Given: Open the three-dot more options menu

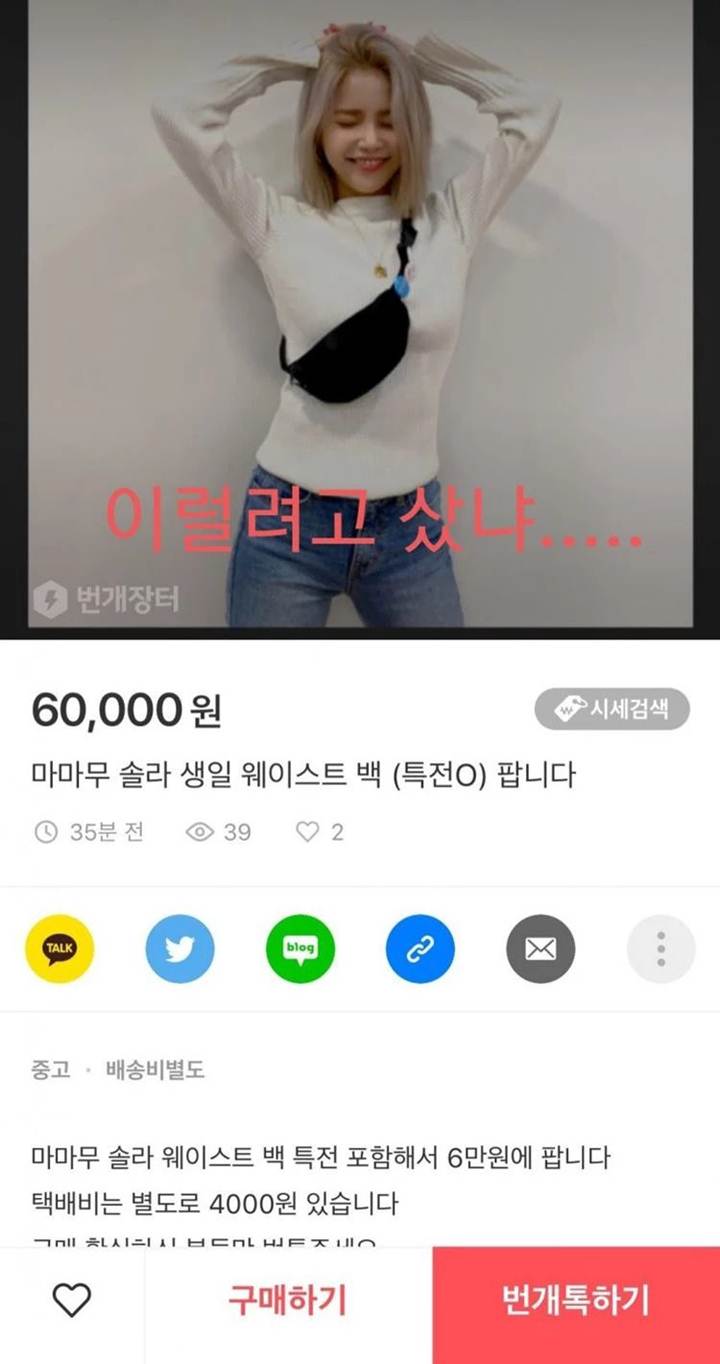Looking at the screenshot, I should click(x=660, y=949).
